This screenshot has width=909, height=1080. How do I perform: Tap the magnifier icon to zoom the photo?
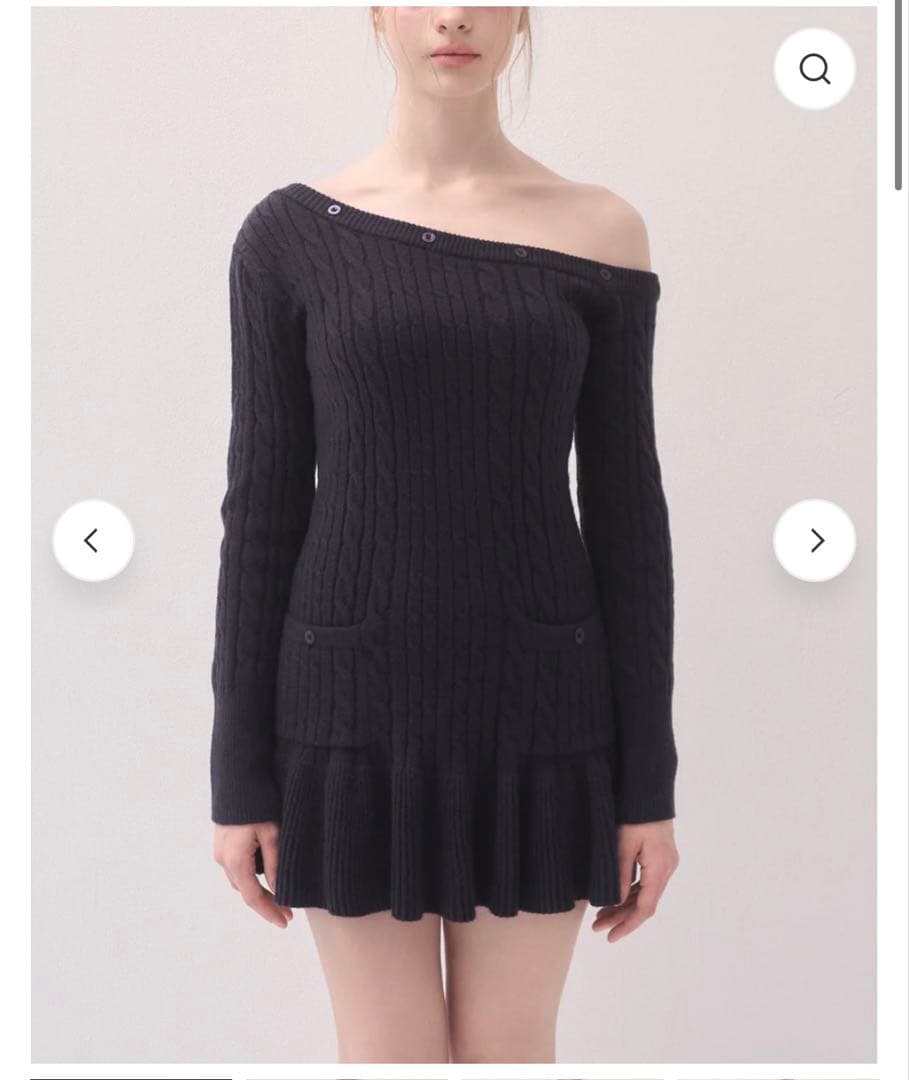[814, 69]
